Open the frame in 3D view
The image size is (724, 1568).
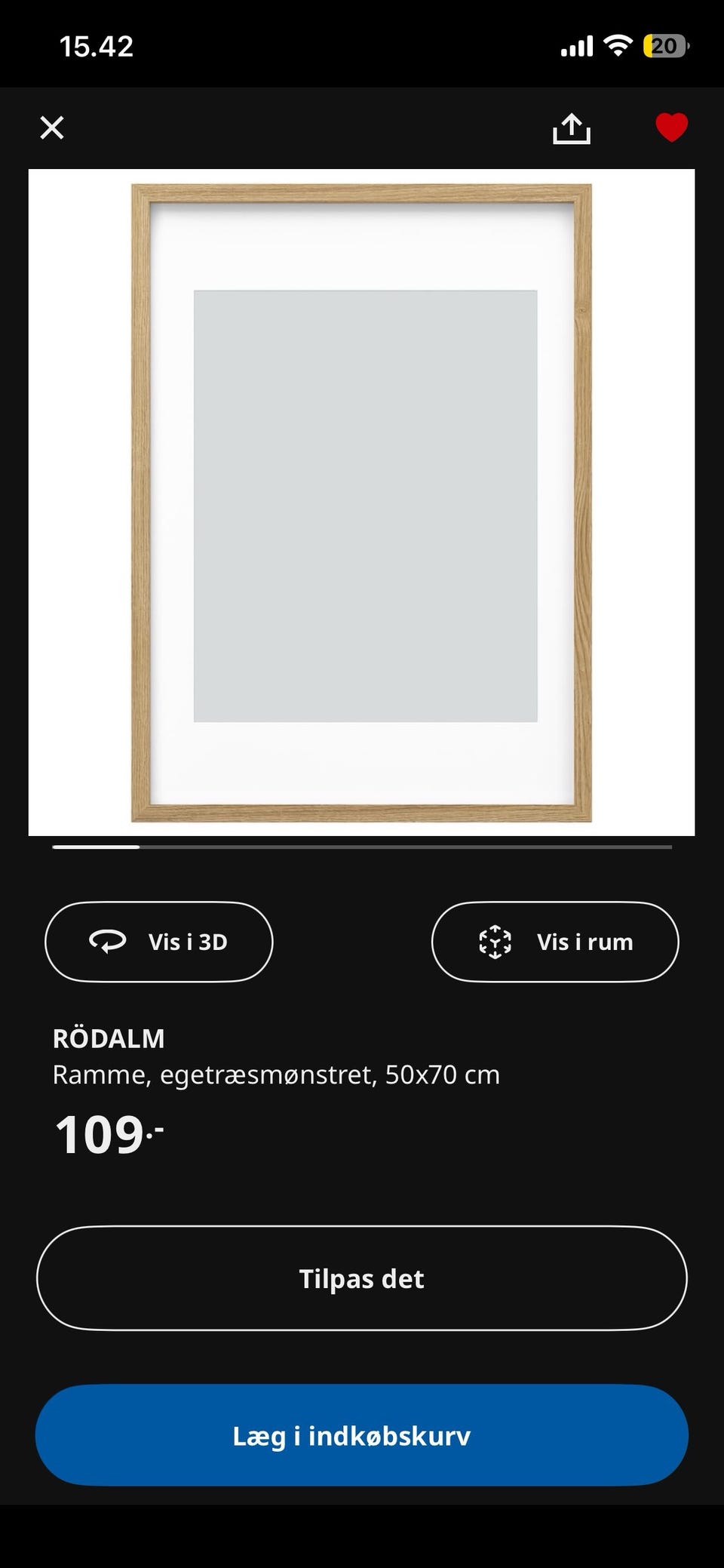pyautogui.click(x=158, y=942)
